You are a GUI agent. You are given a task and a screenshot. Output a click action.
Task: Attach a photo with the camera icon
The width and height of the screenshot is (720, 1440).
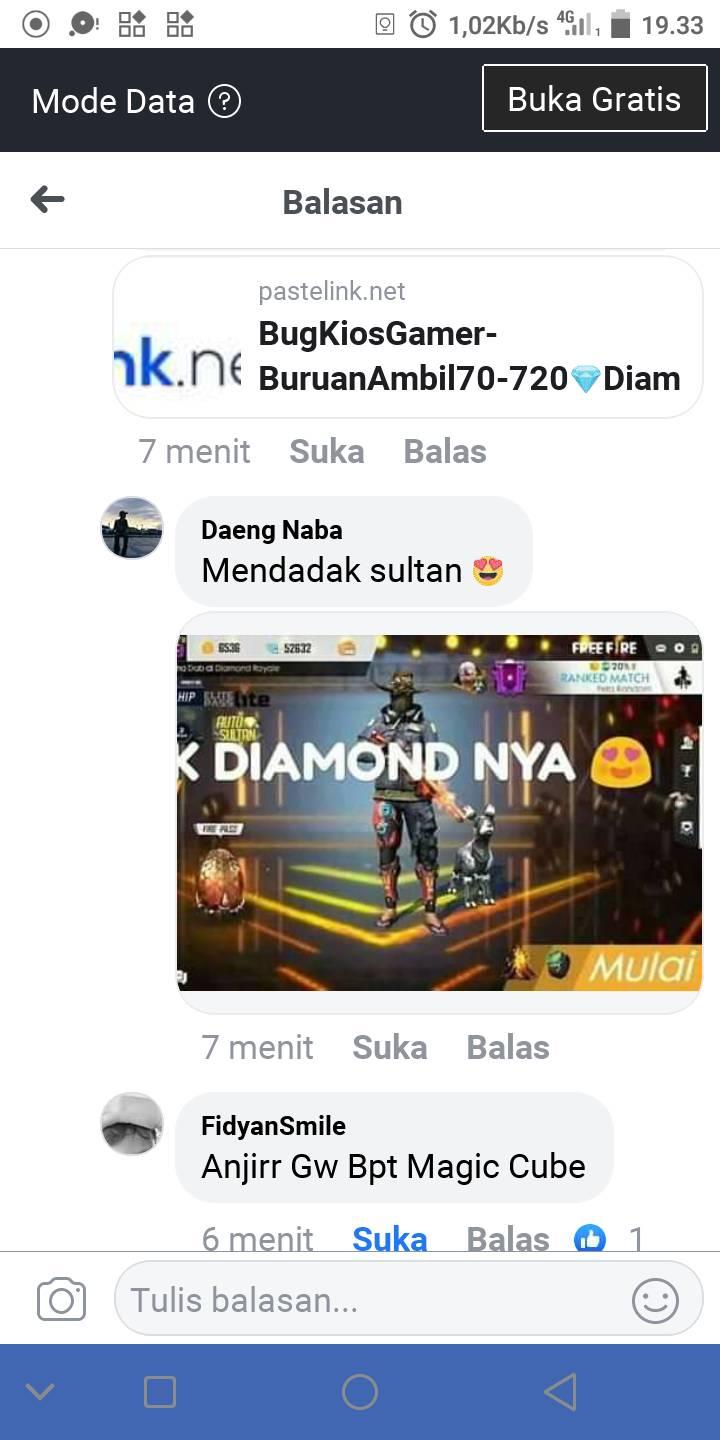pyautogui.click(x=61, y=1300)
